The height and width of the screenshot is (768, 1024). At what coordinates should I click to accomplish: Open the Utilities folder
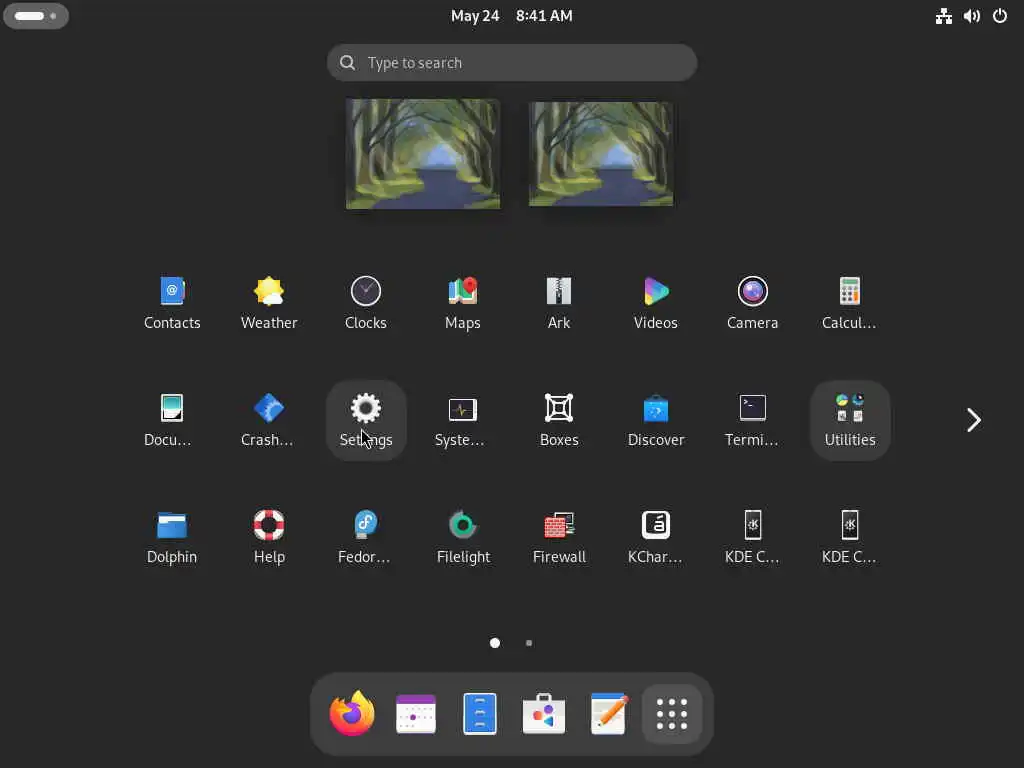pos(850,419)
